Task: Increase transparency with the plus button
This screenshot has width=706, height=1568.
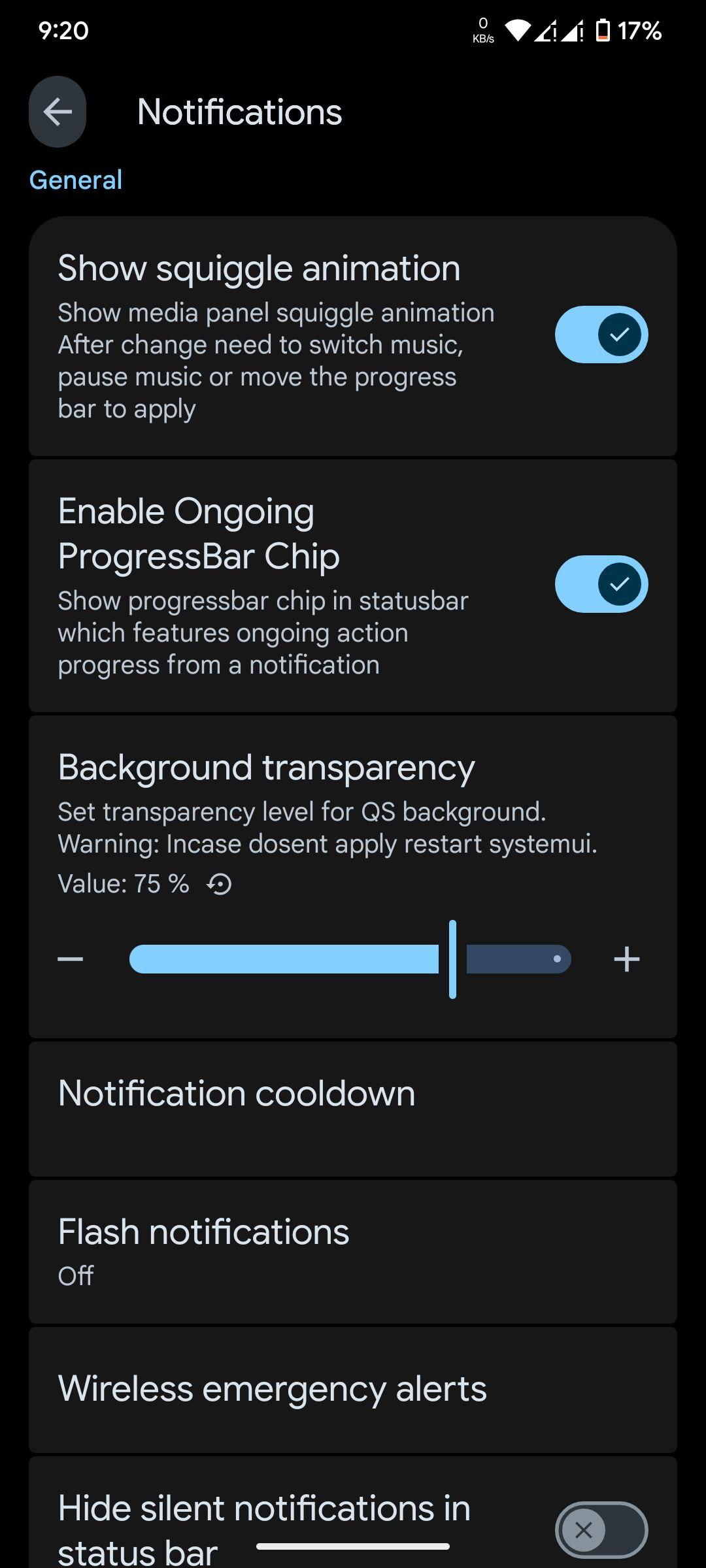Action: [626, 959]
